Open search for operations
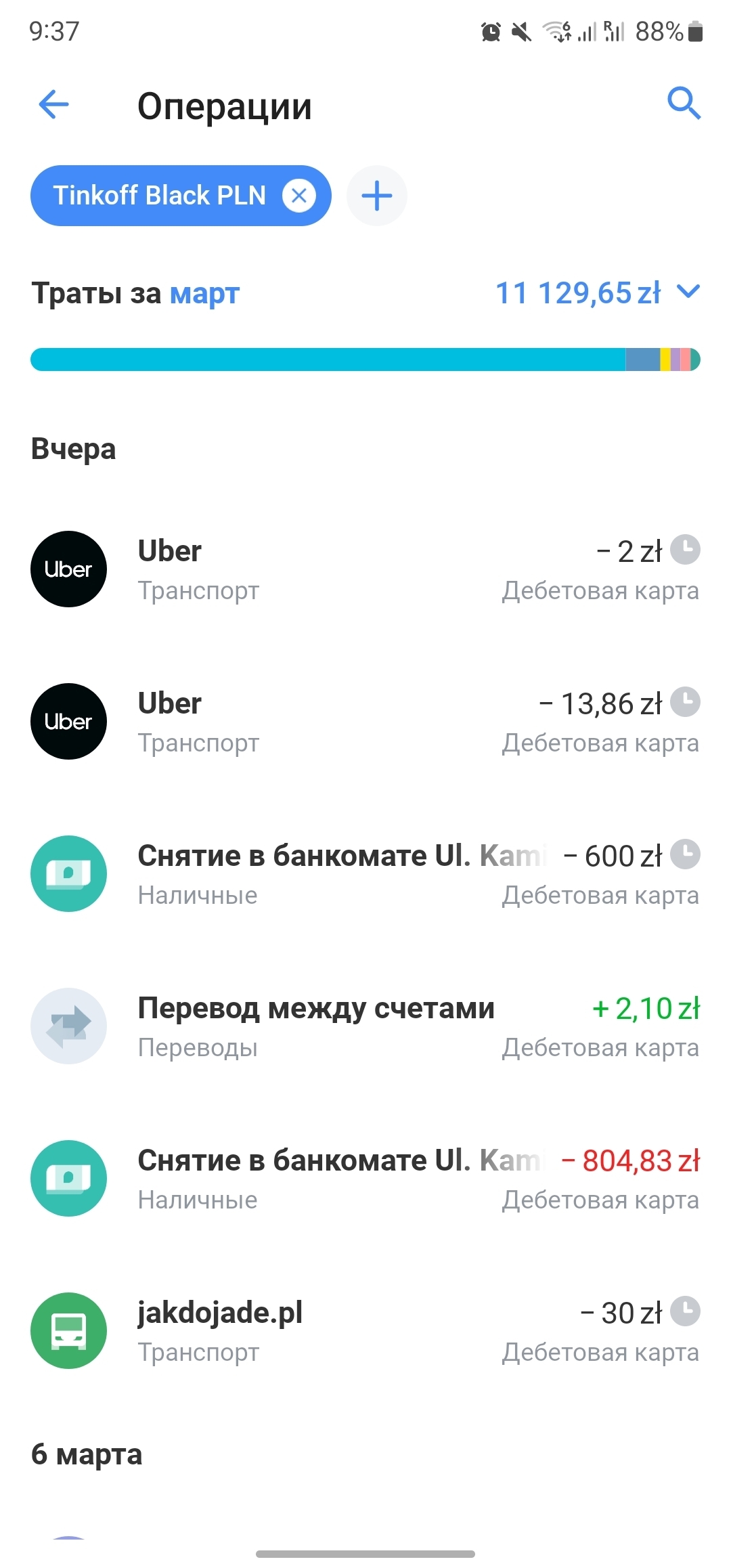The image size is (731, 1568). [684, 104]
